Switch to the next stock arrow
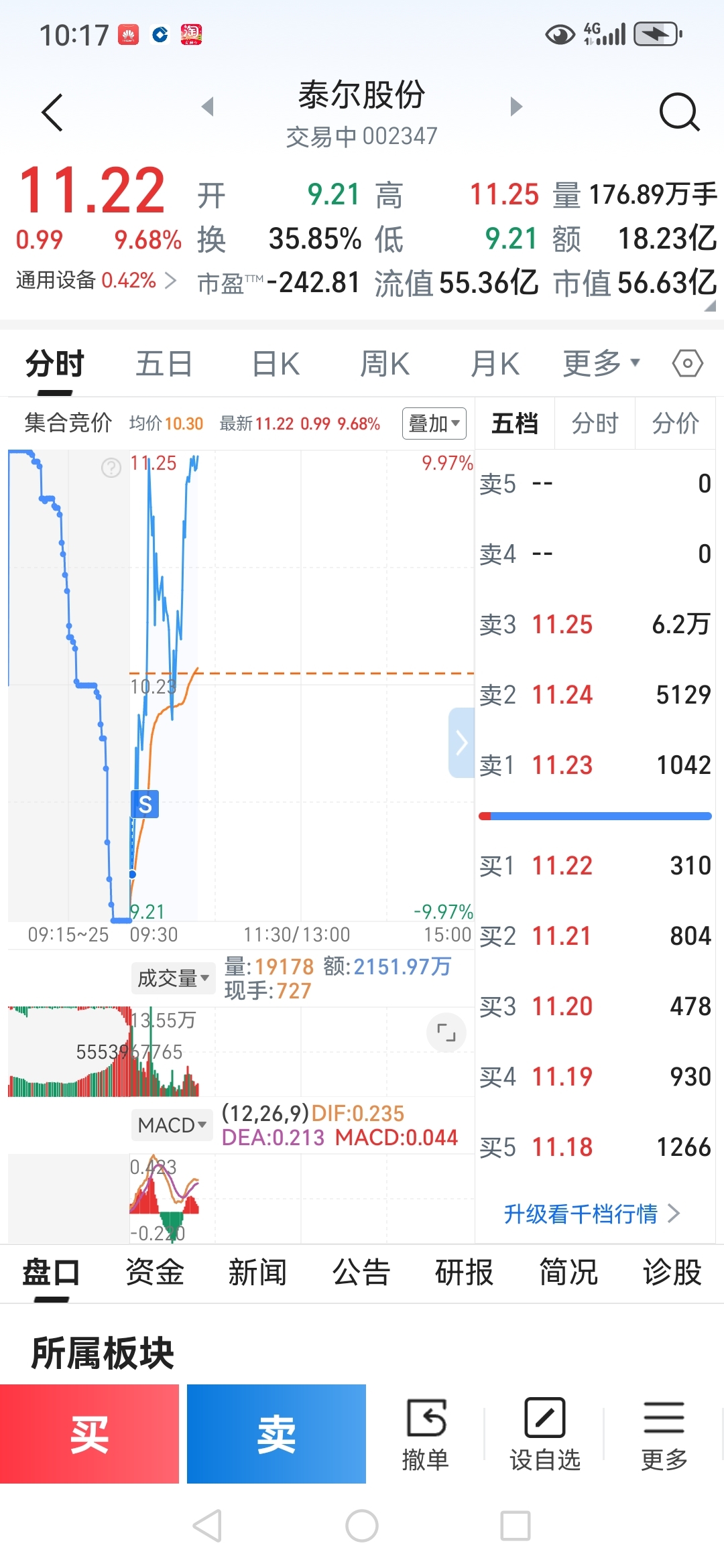This screenshot has height=1568, width=724. (x=516, y=107)
